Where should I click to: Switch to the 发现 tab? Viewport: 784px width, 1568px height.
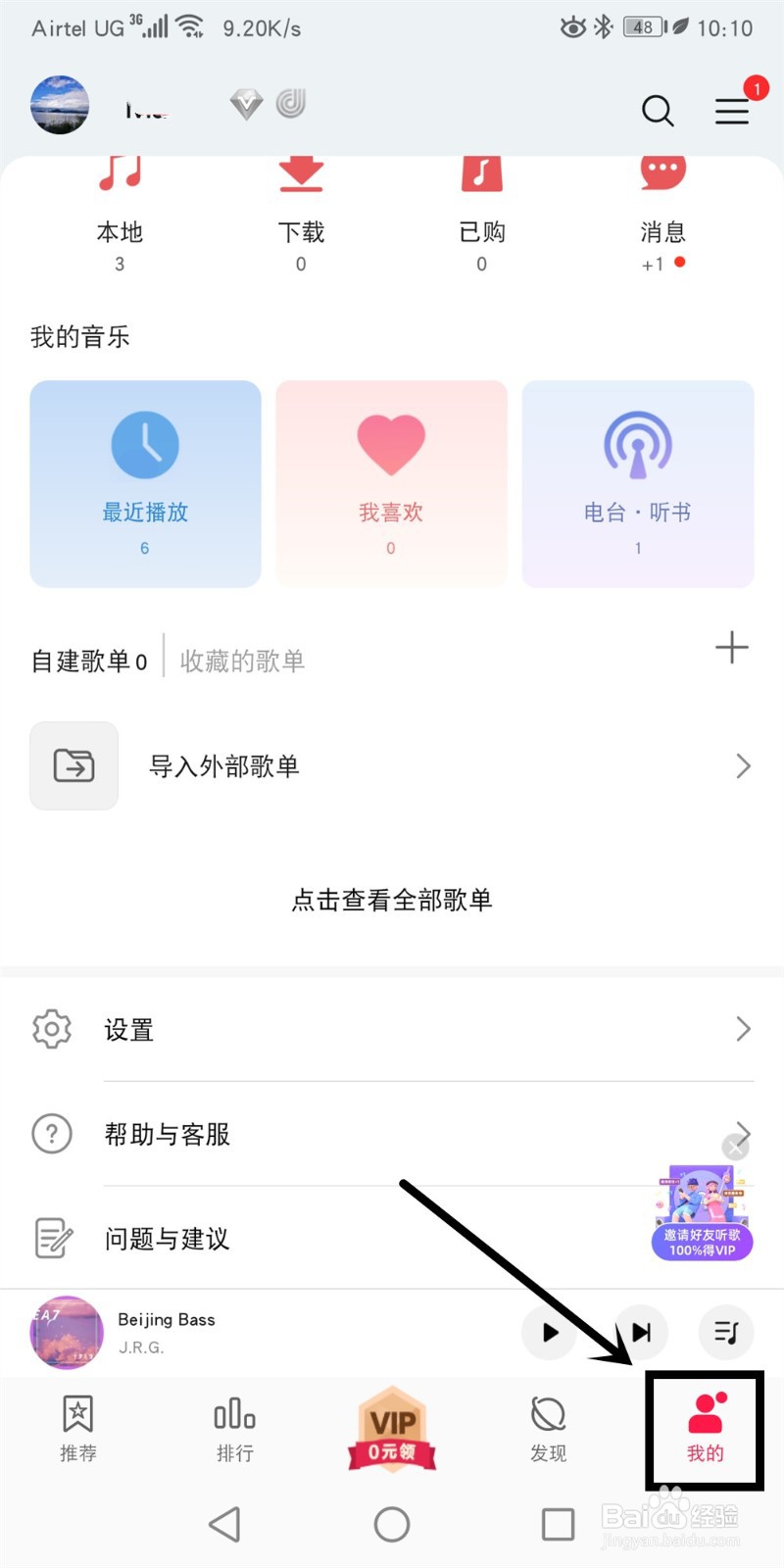tap(548, 1429)
